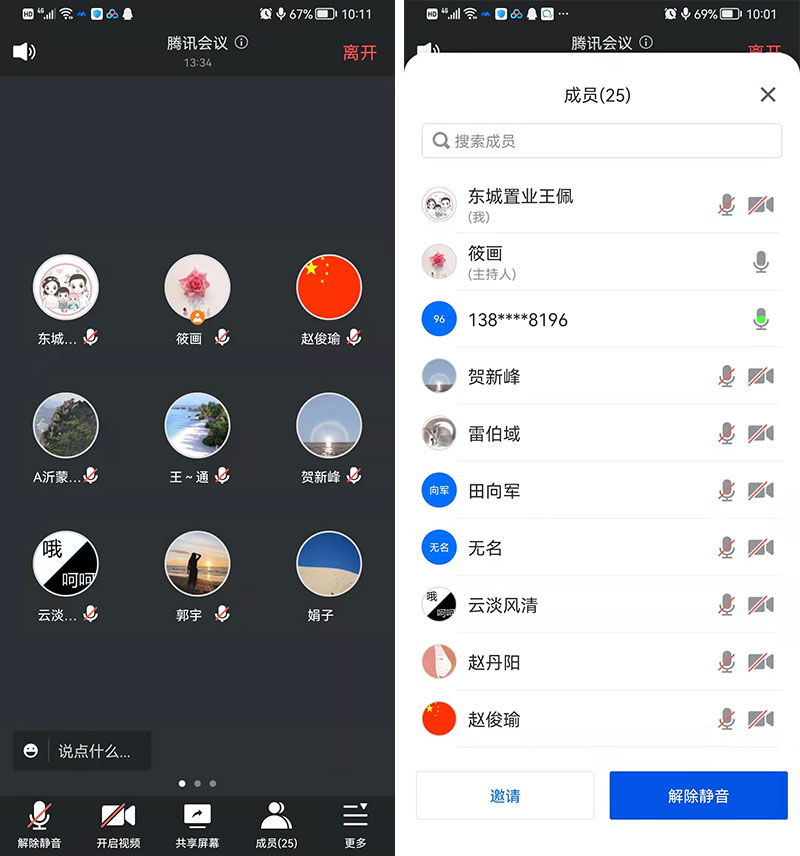This screenshot has width=800, height=856.
Task: Open the 说点什么 chat input
Action: (82, 751)
